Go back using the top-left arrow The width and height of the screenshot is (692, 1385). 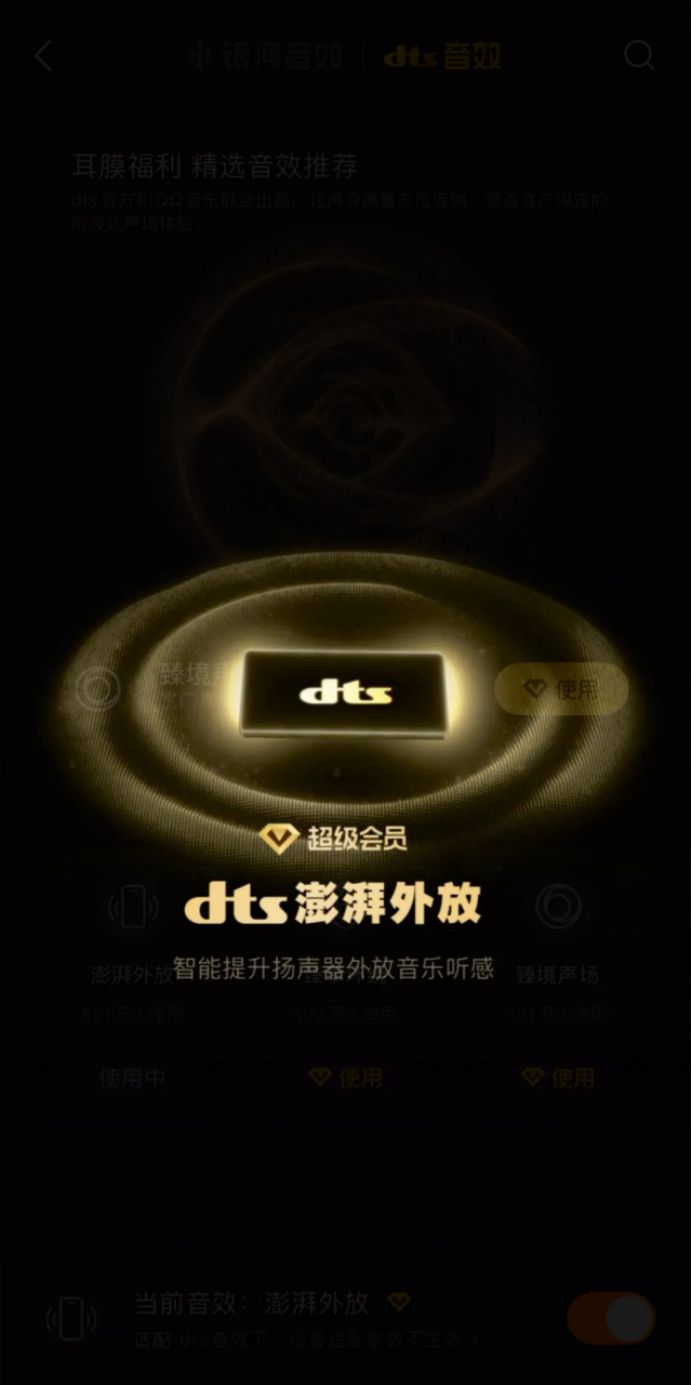[x=43, y=56]
